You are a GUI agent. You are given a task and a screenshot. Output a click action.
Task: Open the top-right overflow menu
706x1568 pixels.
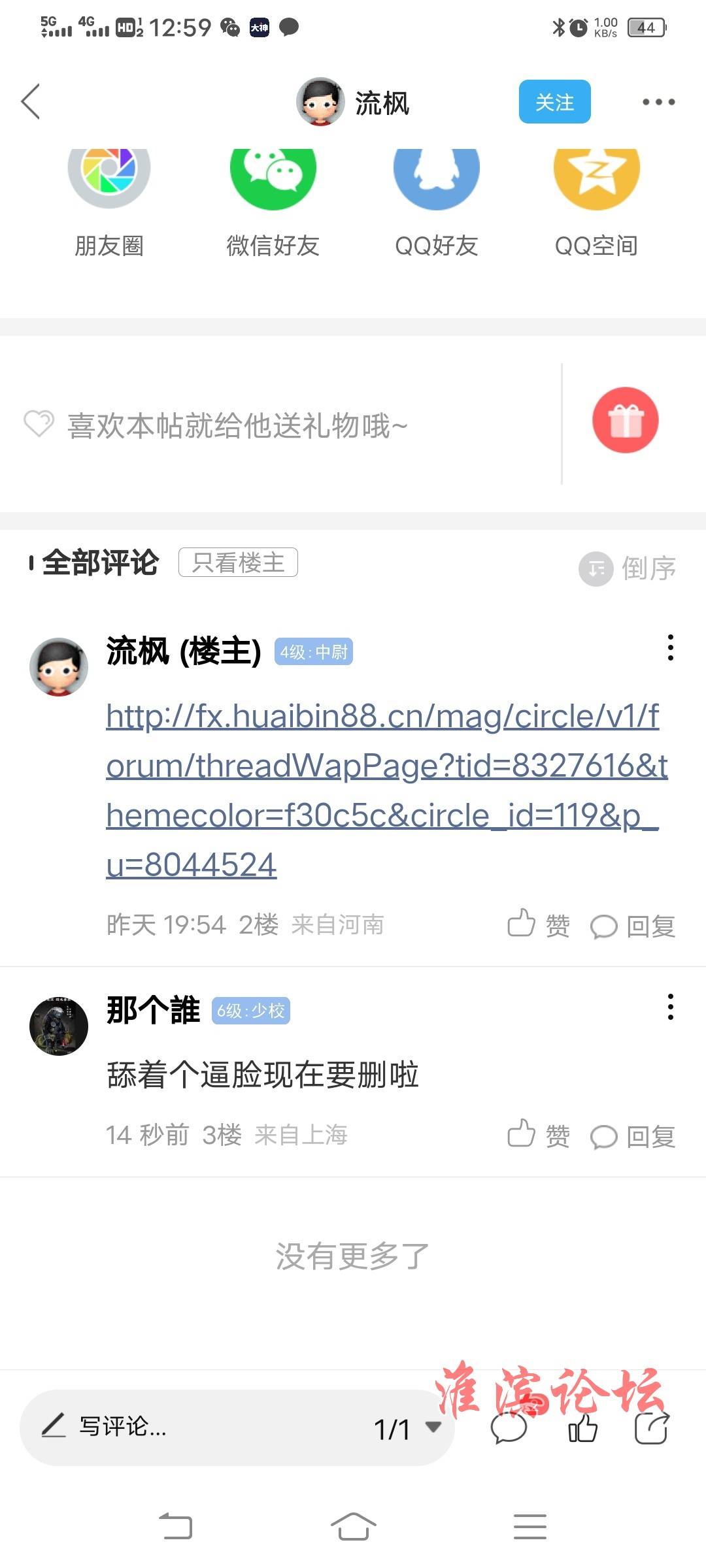(x=658, y=102)
